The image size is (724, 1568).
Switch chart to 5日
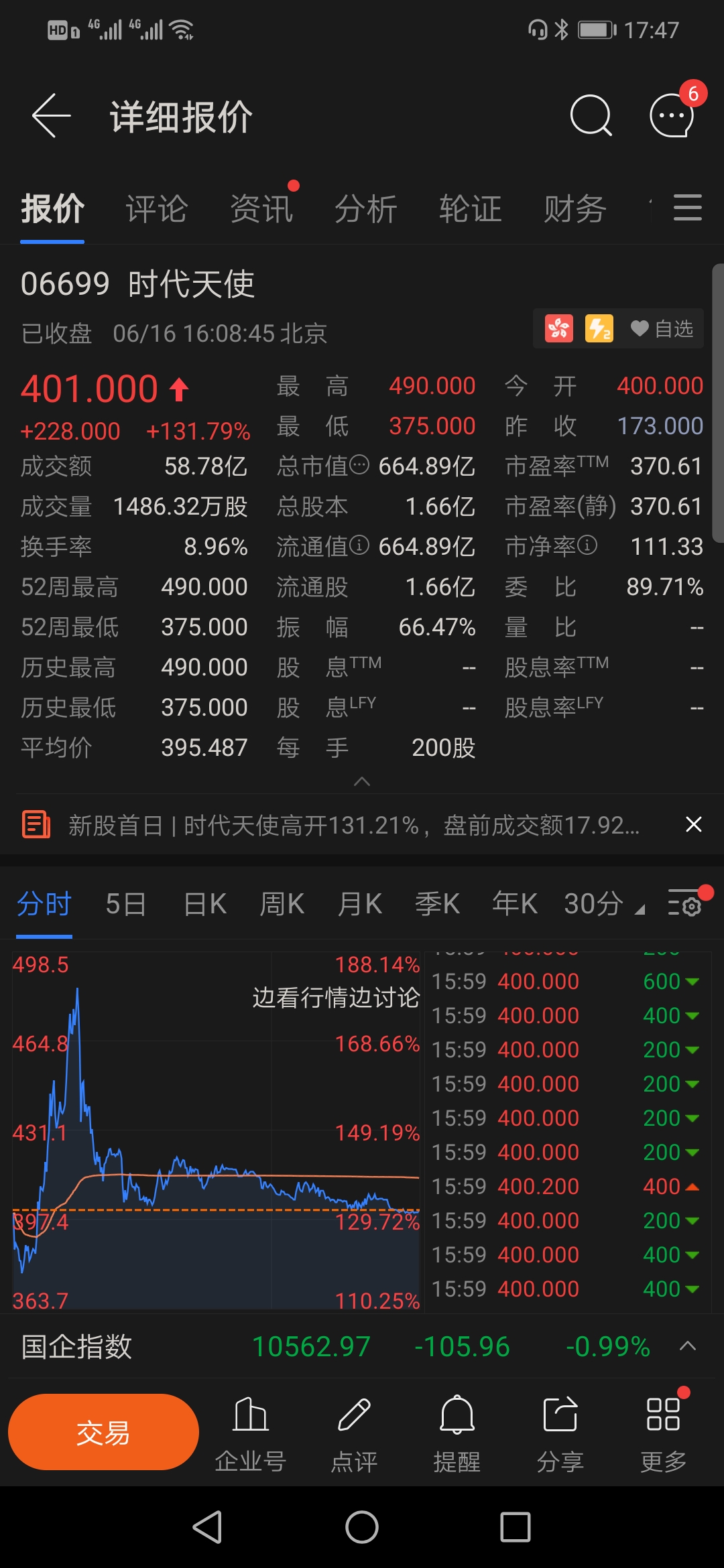[x=126, y=905]
